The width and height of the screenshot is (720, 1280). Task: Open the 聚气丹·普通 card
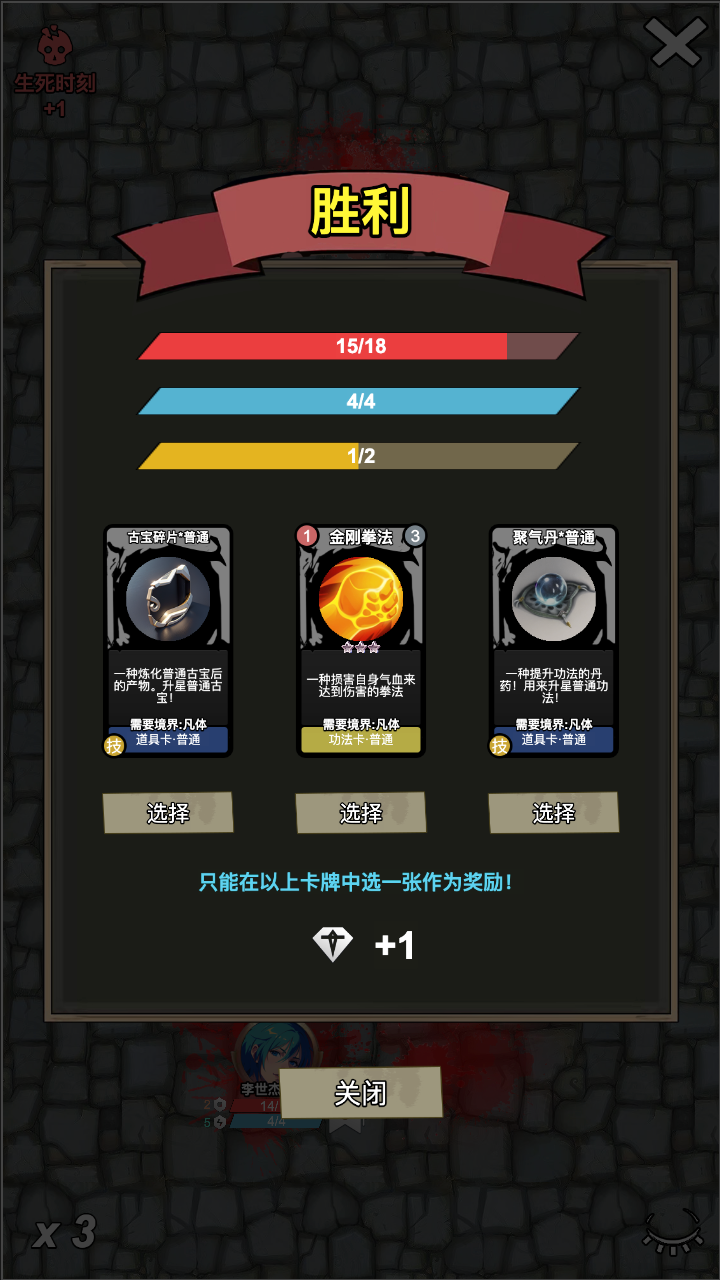click(x=553, y=640)
